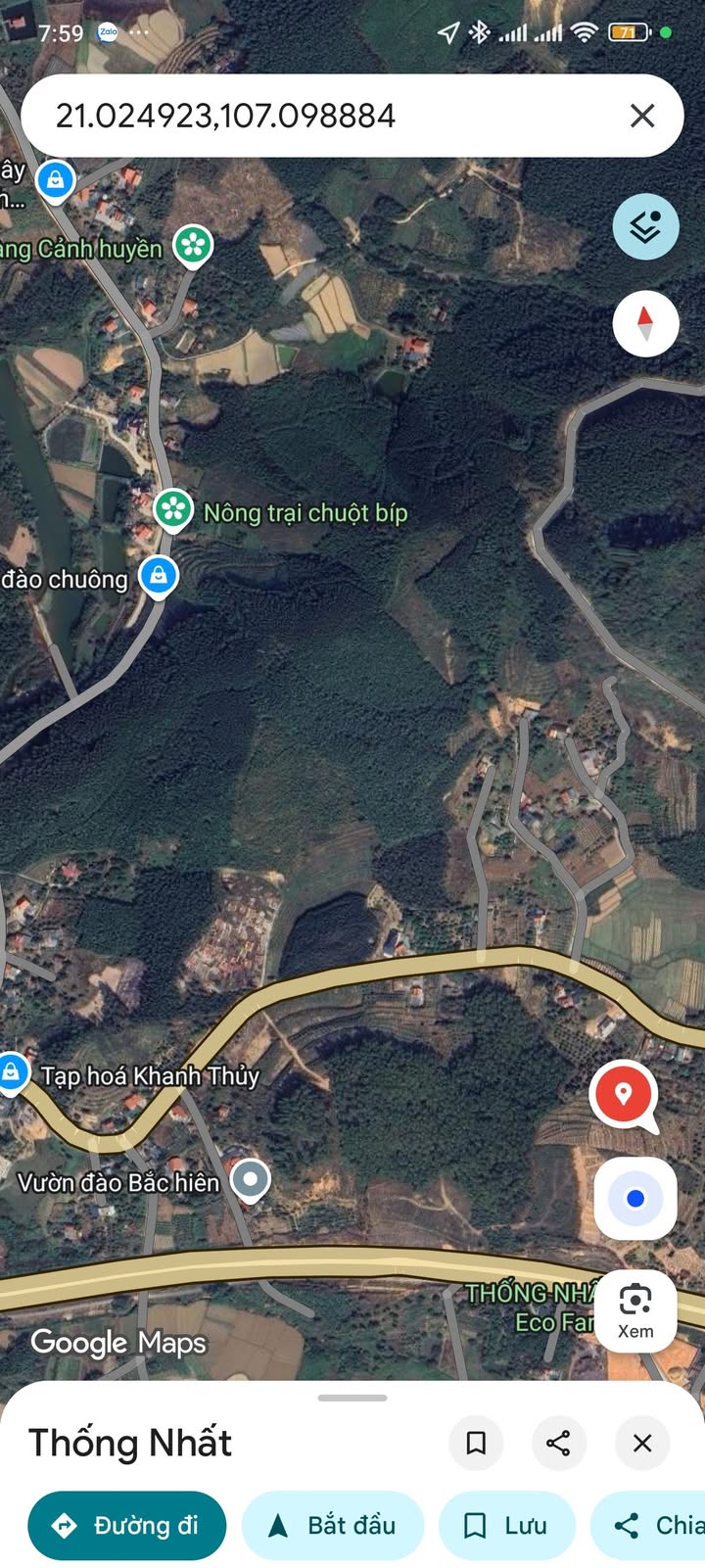The width and height of the screenshot is (705, 1568).
Task: Open the Vườn đào Bắc hiên marker
Action: [251, 1178]
